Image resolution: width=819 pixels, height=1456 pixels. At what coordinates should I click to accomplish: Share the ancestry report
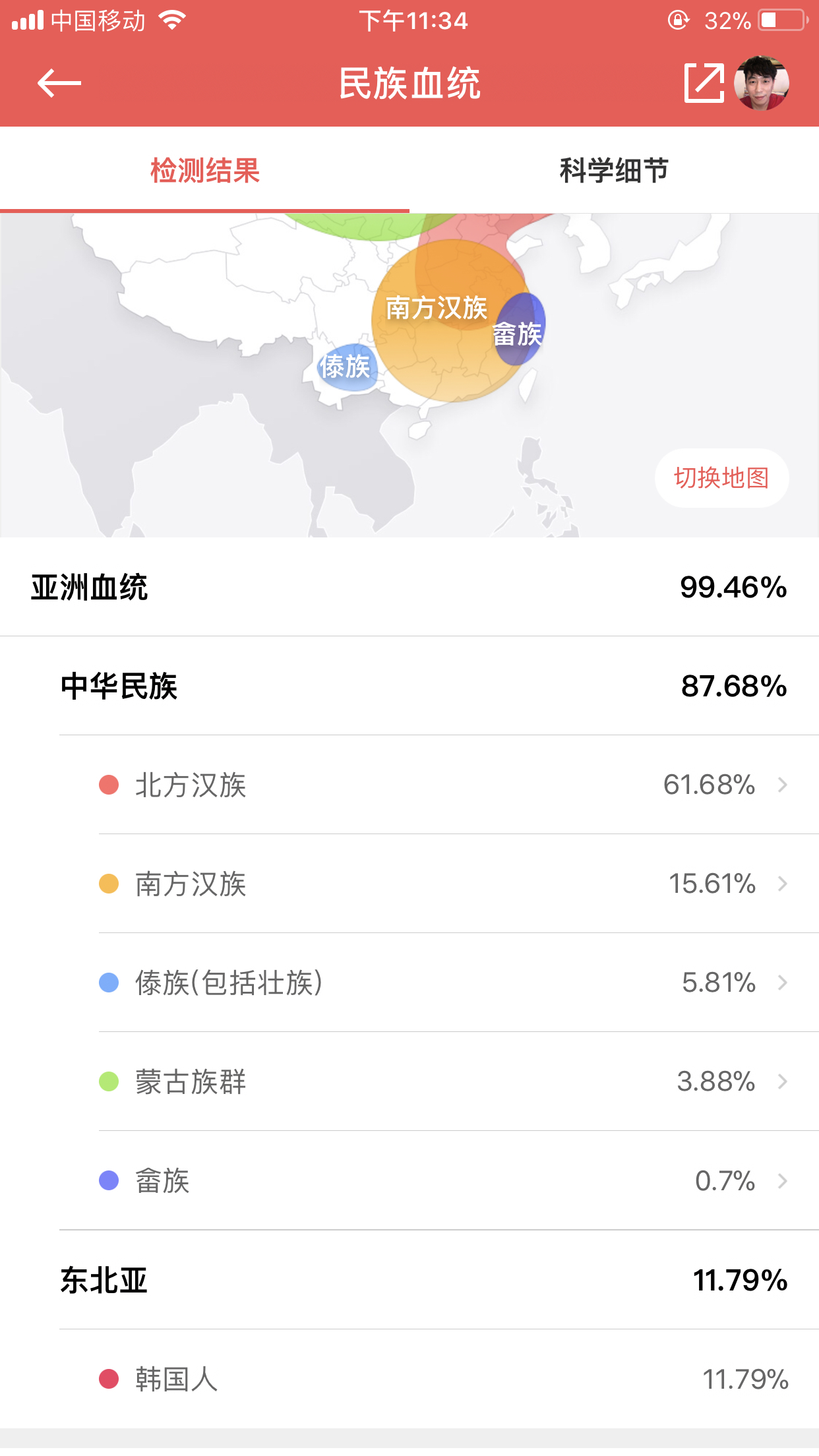pos(704,83)
